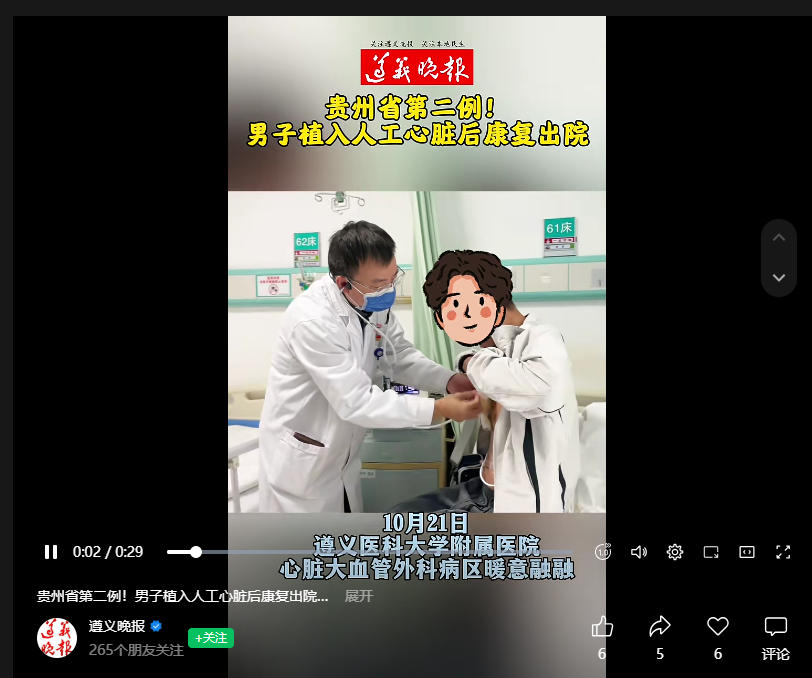The image size is (812, 678).
Task: Tap the video progress bar
Action: point(380,552)
